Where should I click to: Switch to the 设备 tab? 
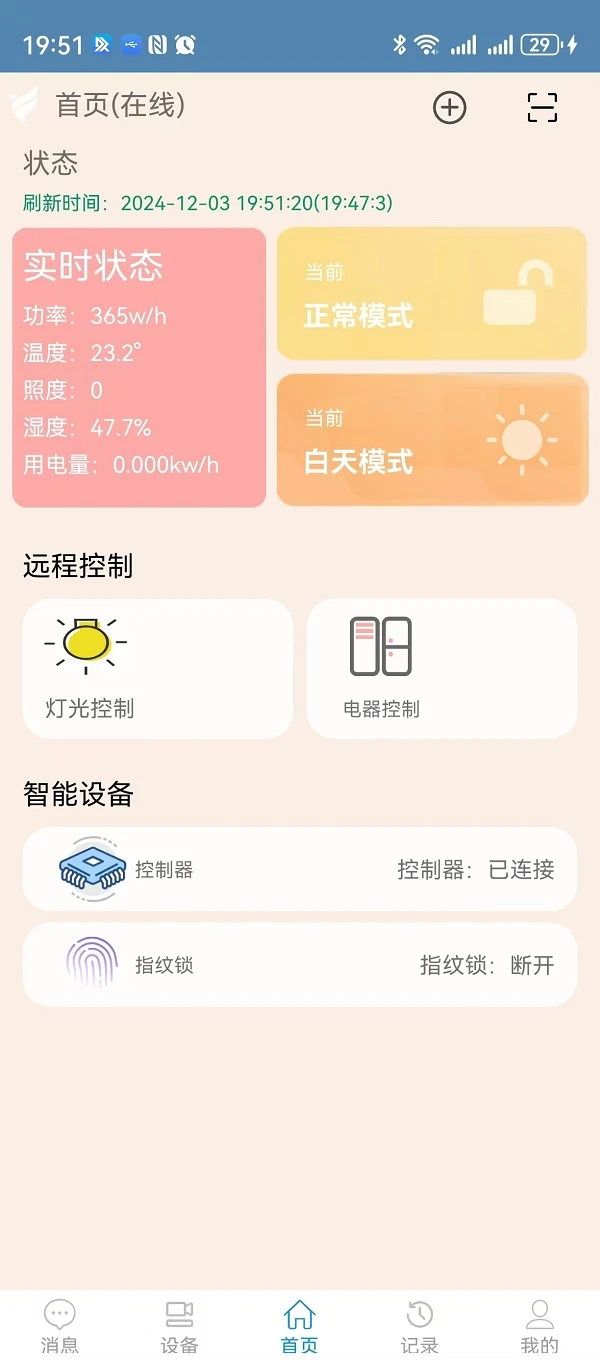(180, 1326)
